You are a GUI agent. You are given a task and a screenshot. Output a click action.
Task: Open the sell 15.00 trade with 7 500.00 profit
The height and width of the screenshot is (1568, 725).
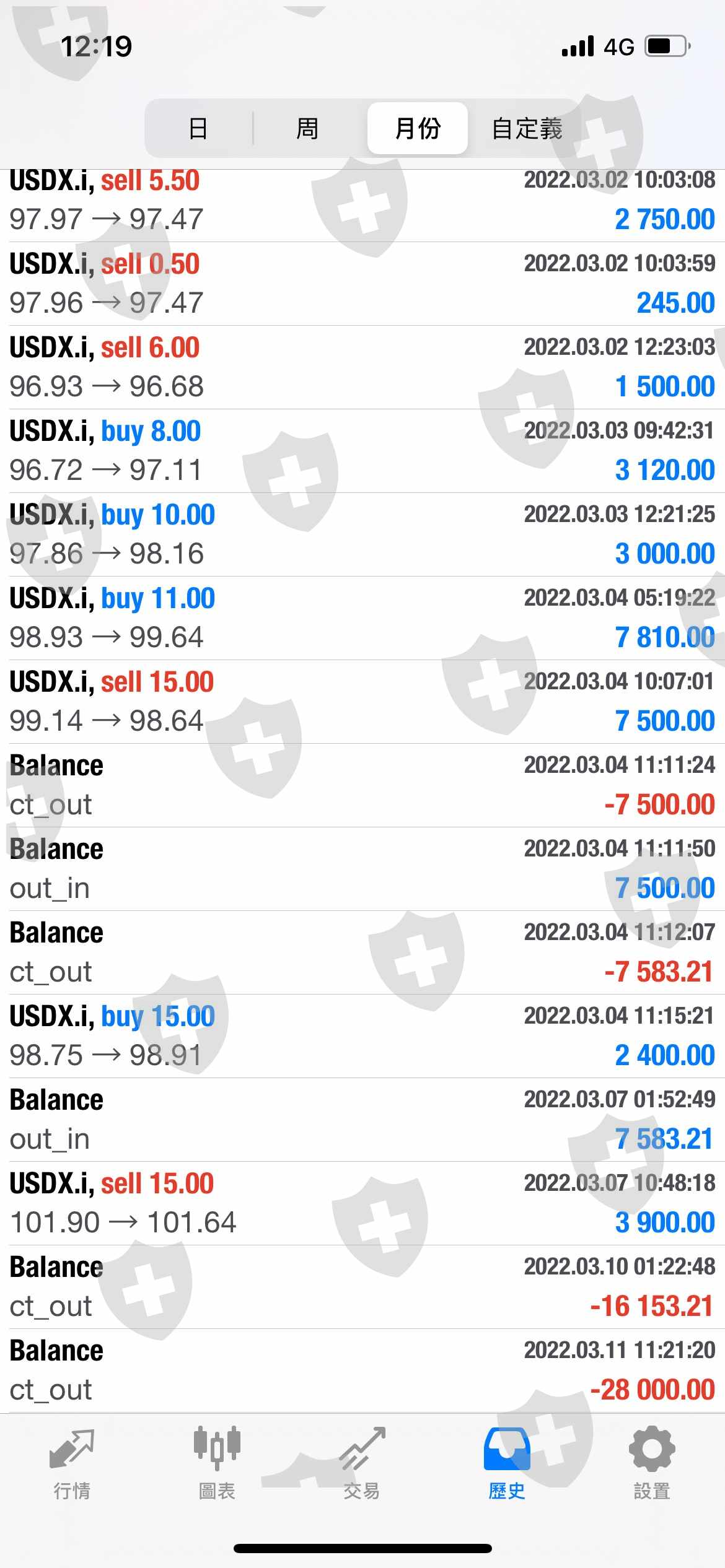click(362, 702)
